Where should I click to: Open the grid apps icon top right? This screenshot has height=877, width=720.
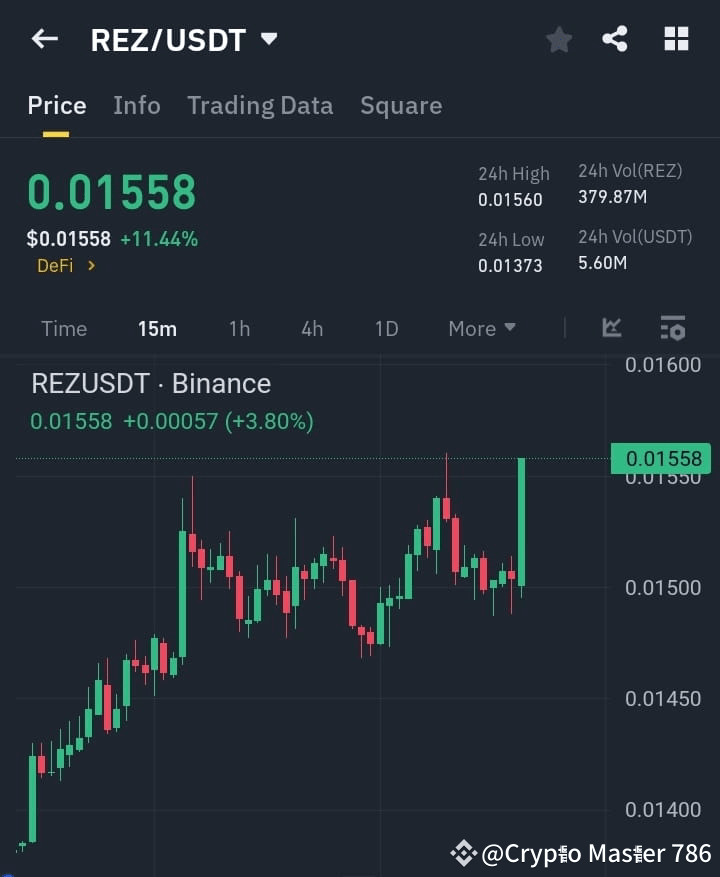click(x=676, y=39)
